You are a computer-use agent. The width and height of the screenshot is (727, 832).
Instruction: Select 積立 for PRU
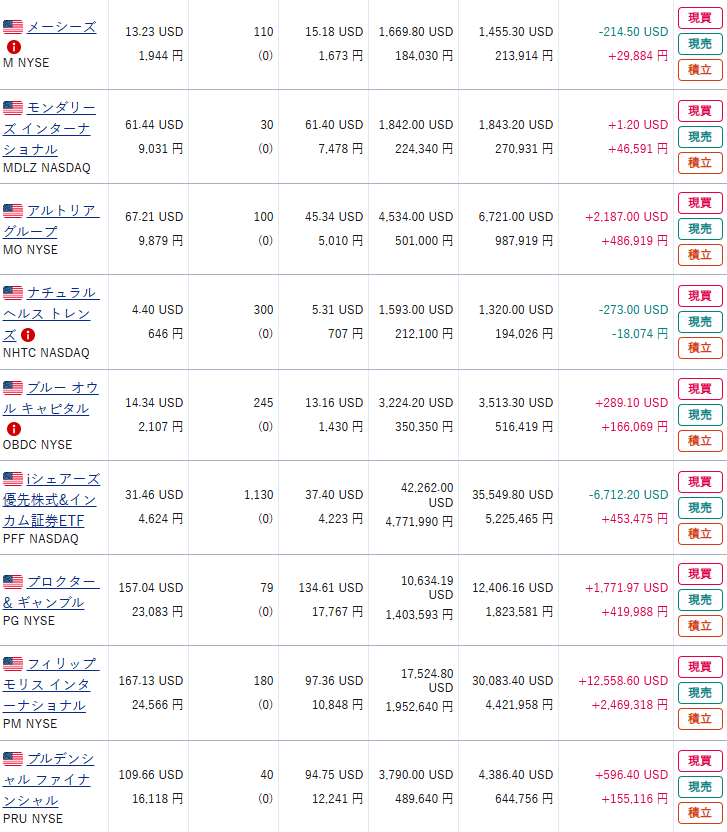click(x=700, y=813)
